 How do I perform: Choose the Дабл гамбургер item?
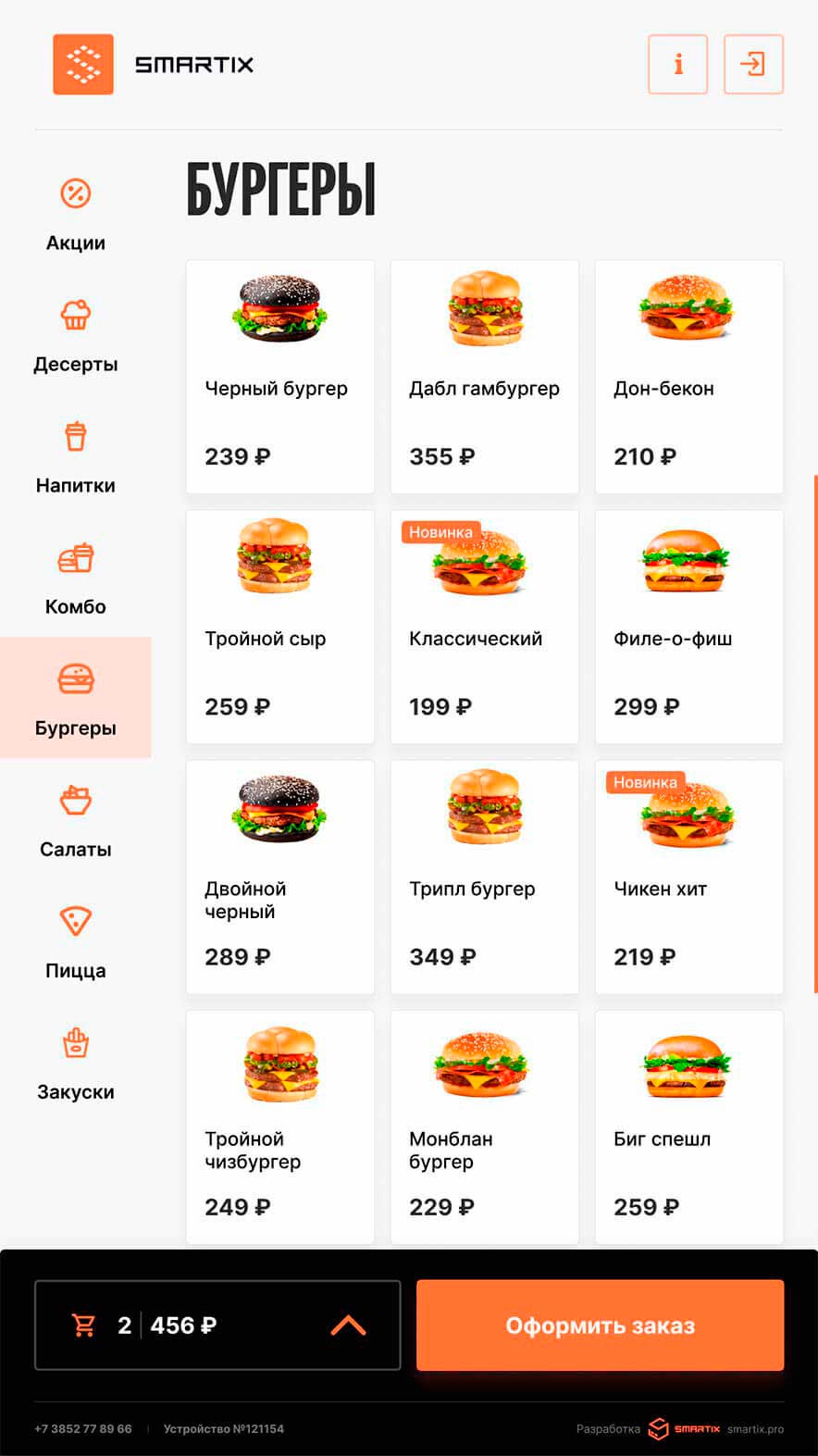coord(485,376)
